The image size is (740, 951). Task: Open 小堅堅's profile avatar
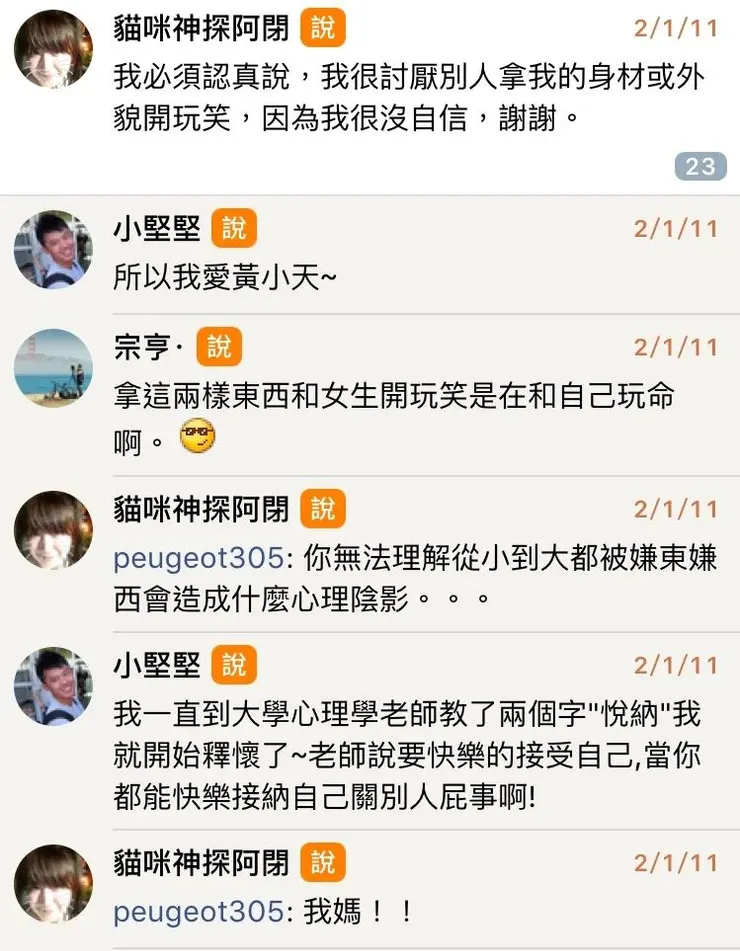[52, 248]
